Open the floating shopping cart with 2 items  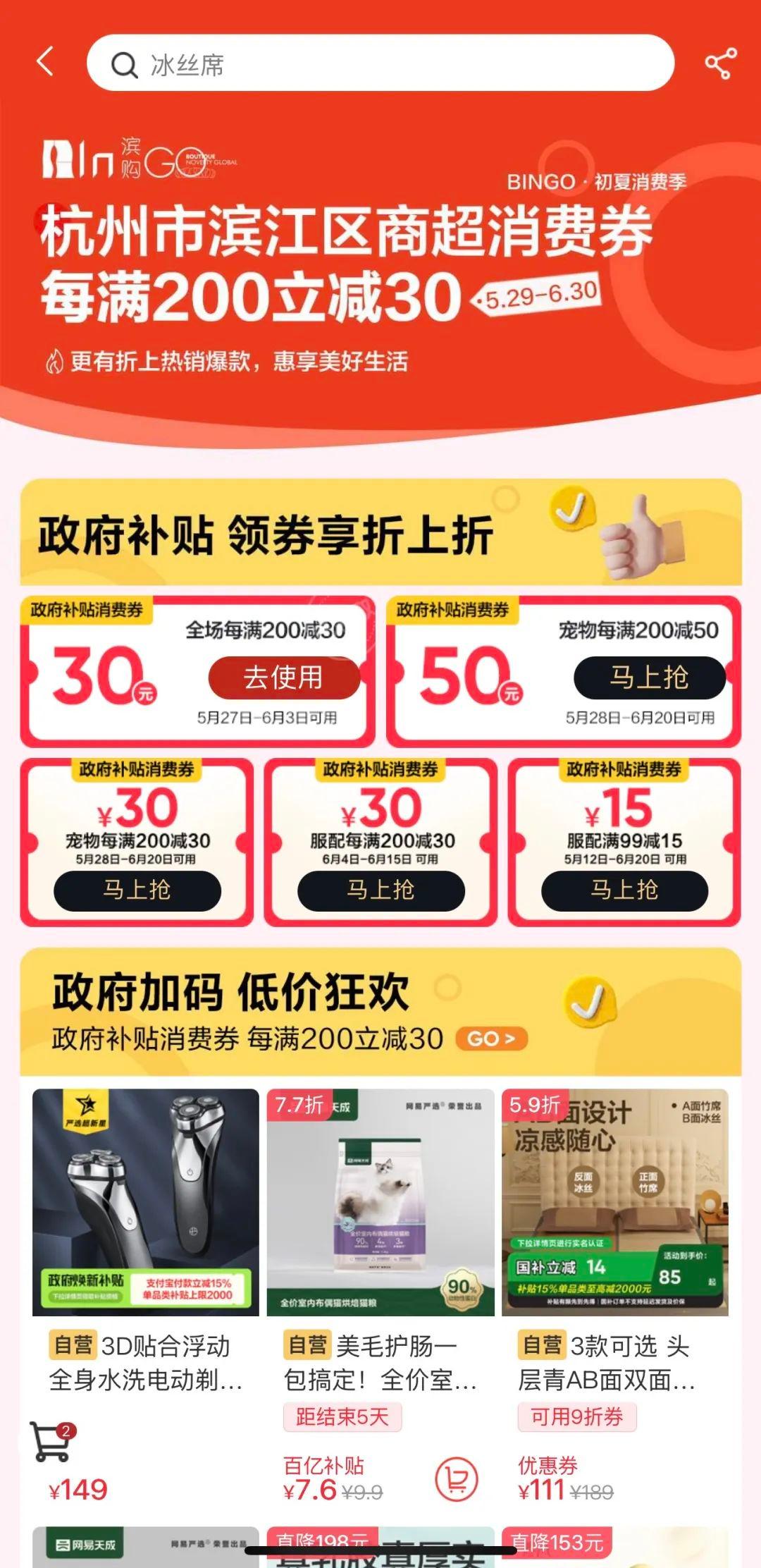coord(51,1441)
